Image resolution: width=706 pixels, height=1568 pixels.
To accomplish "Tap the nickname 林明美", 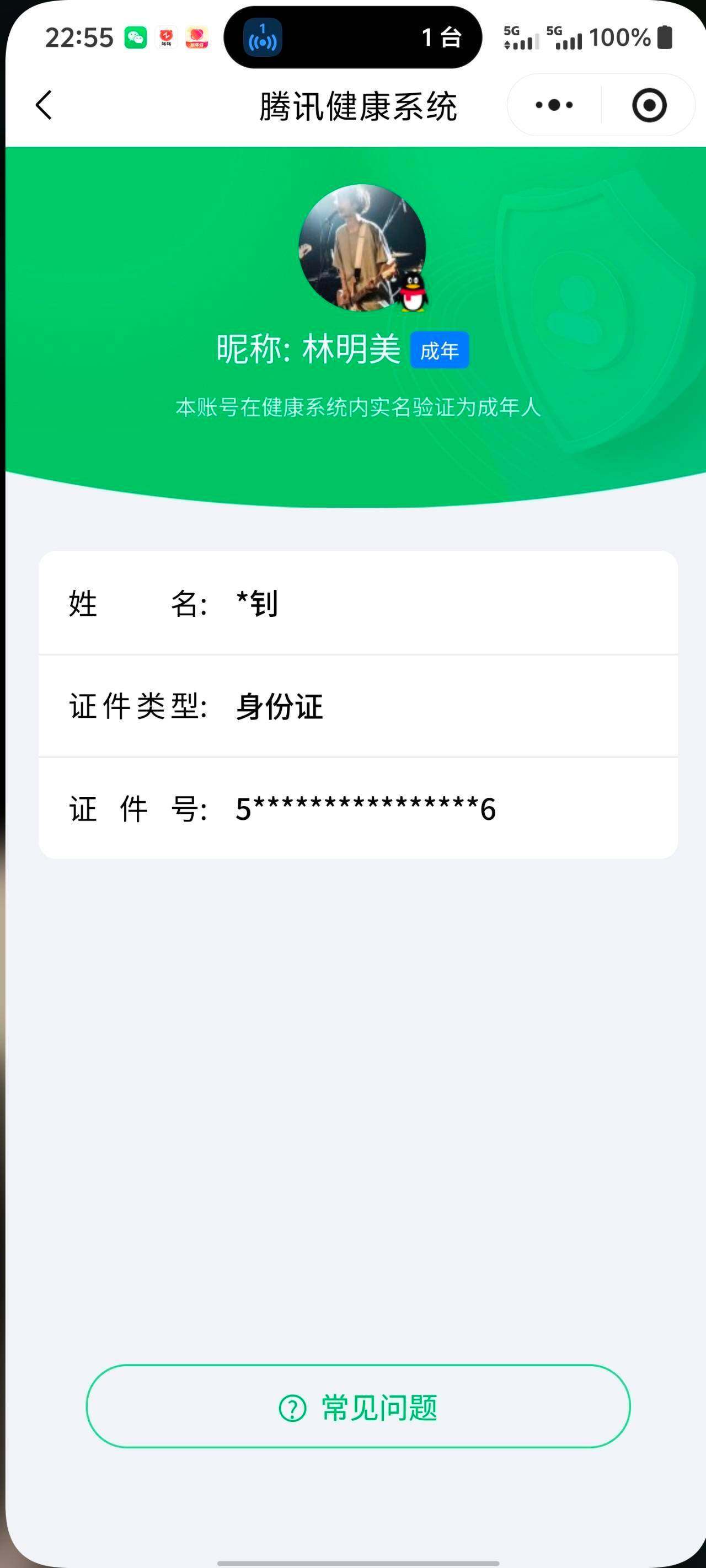I will point(350,349).
